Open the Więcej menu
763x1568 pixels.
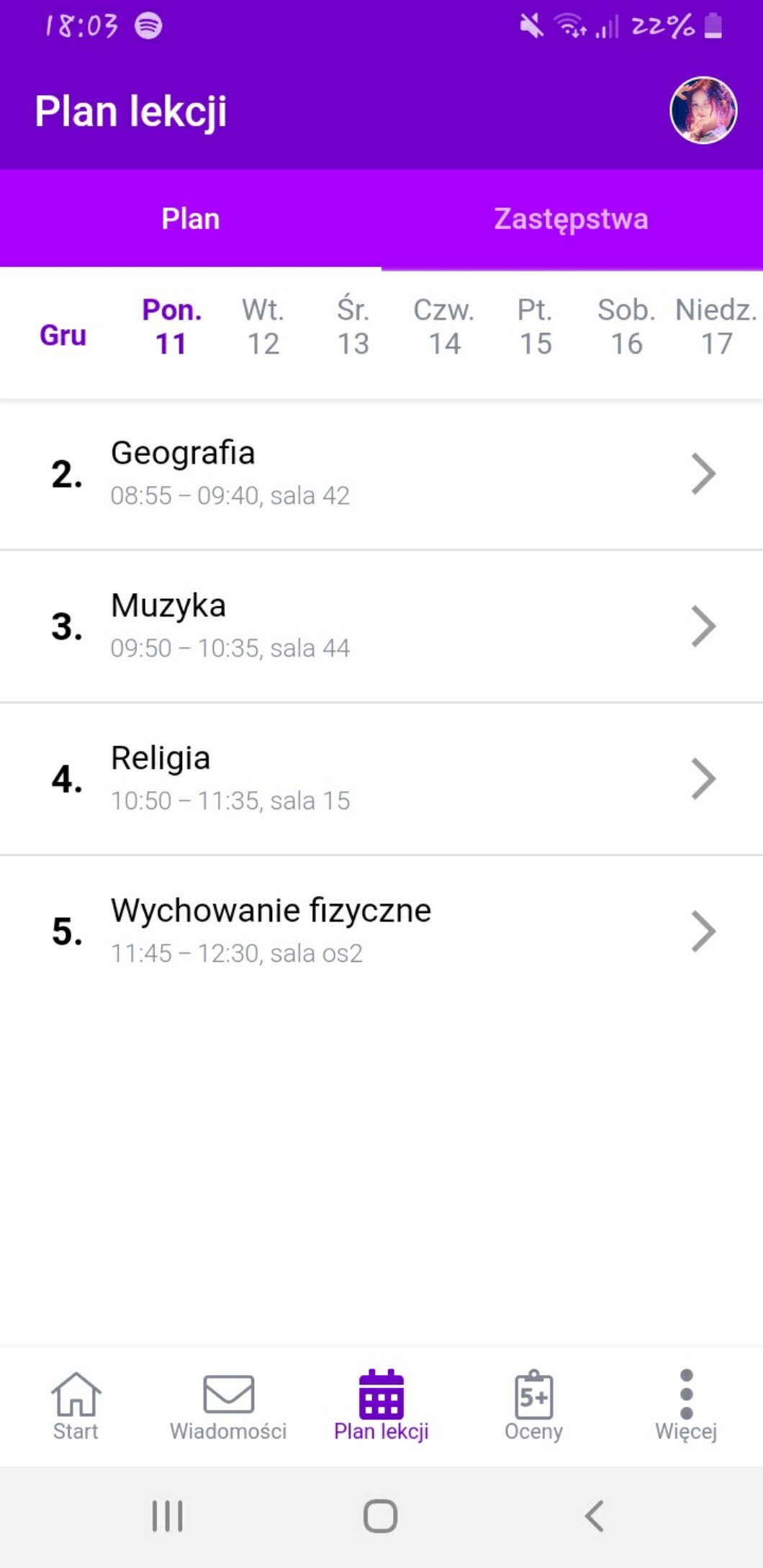pyautogui.click(x=686, y=1405)
